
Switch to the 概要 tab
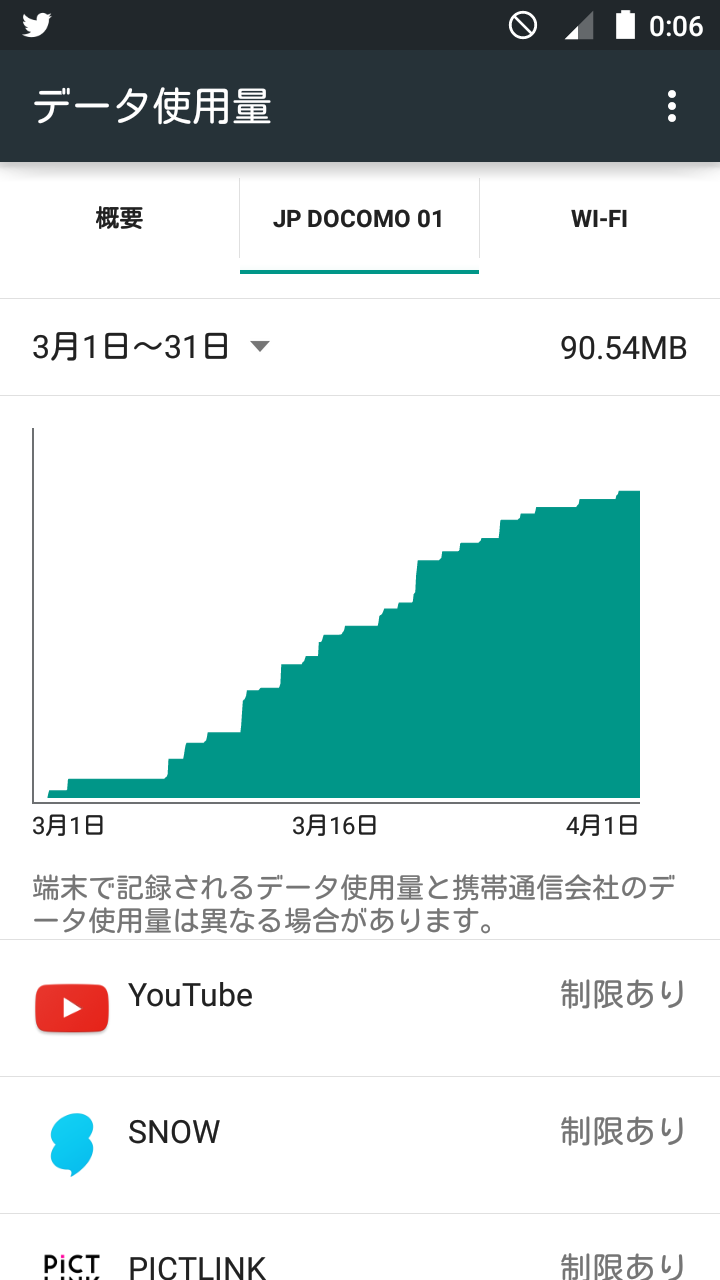tap(120, 219)
